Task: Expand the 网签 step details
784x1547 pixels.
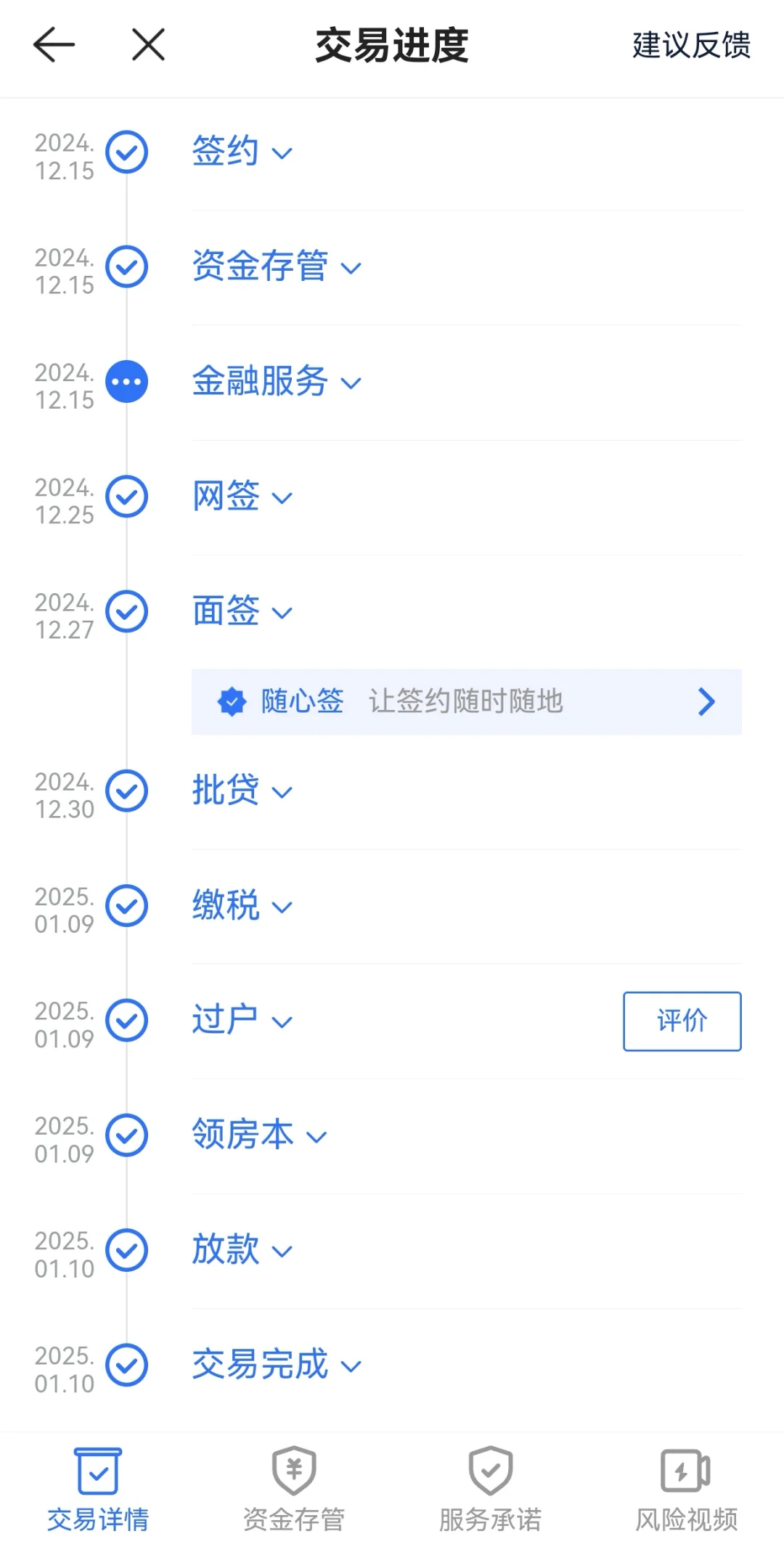Action: [x=242, y=497]
